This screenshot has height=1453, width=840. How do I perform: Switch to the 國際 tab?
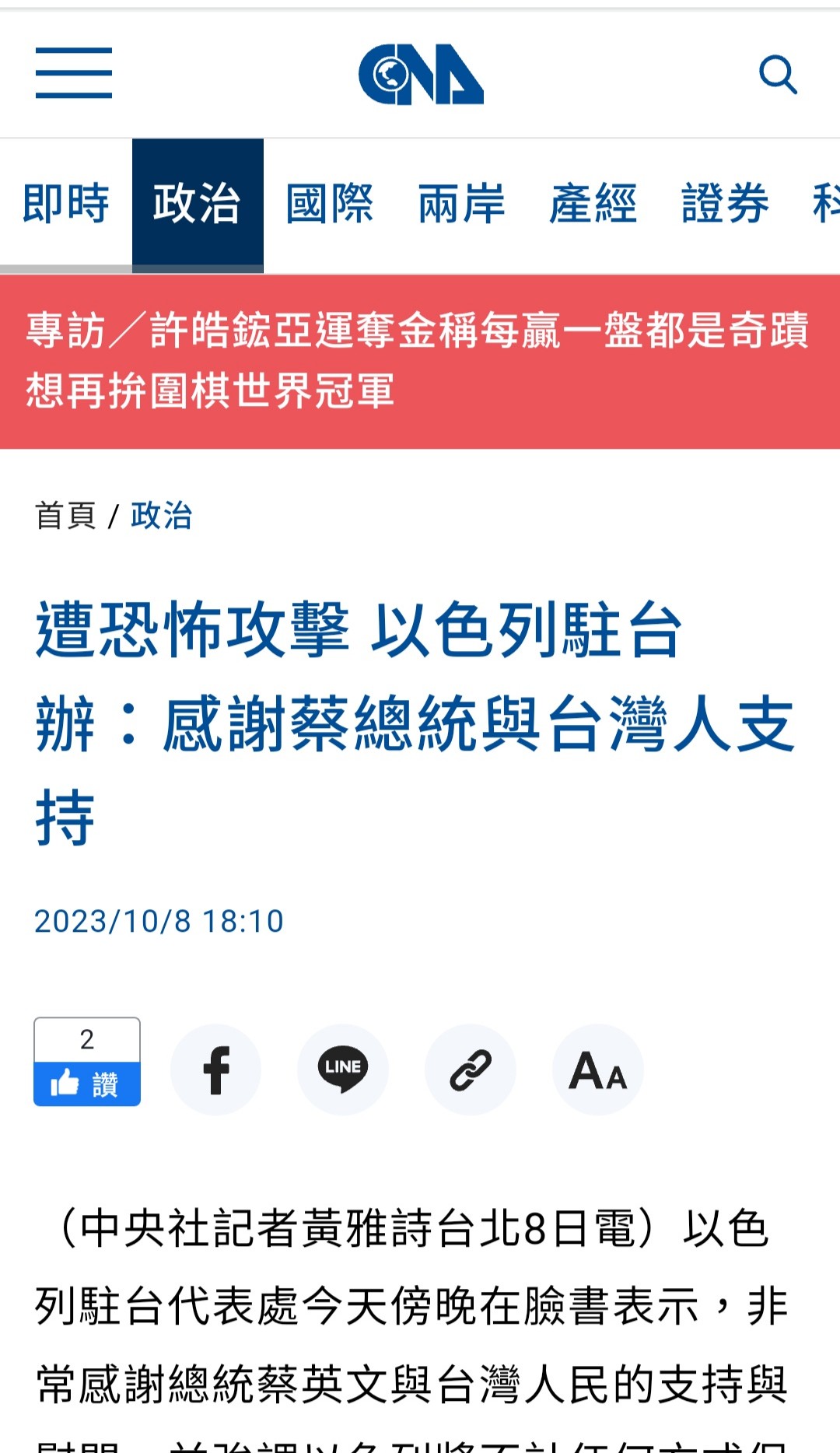pos(330,204)
